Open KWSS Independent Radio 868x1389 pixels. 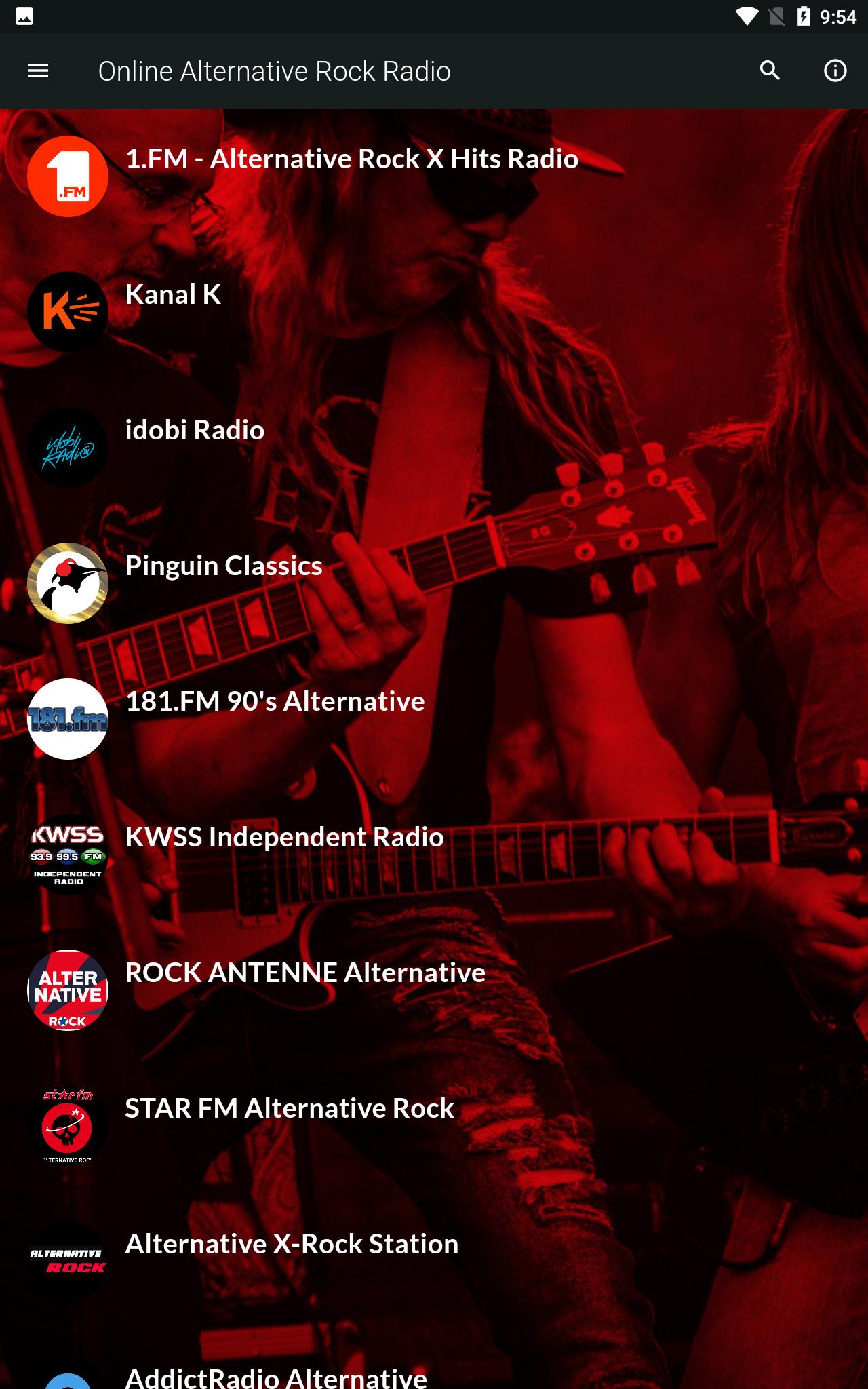coord(434,855)
